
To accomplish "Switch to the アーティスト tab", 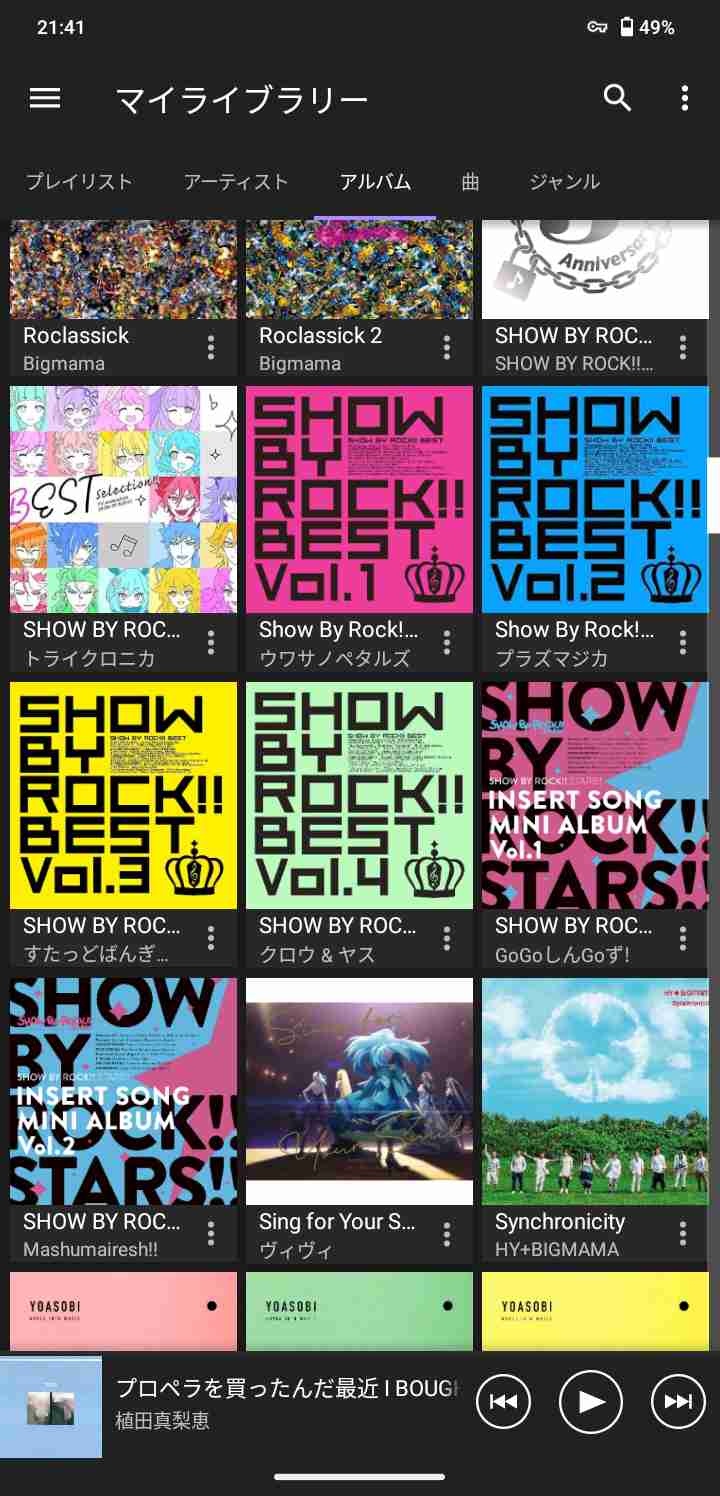I will (236, 182).
